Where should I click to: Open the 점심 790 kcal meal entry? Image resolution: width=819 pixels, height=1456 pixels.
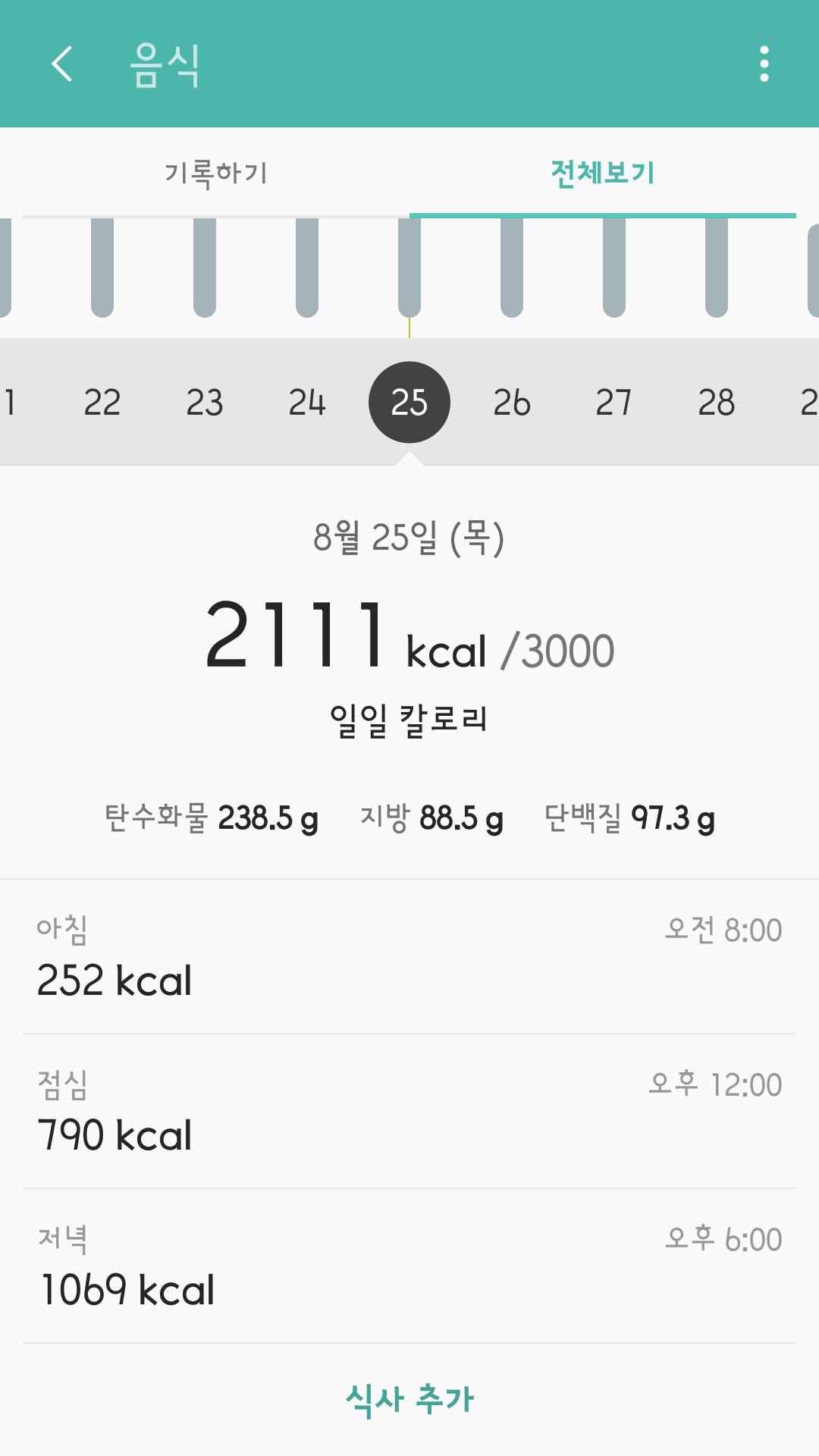(409, 1112)
